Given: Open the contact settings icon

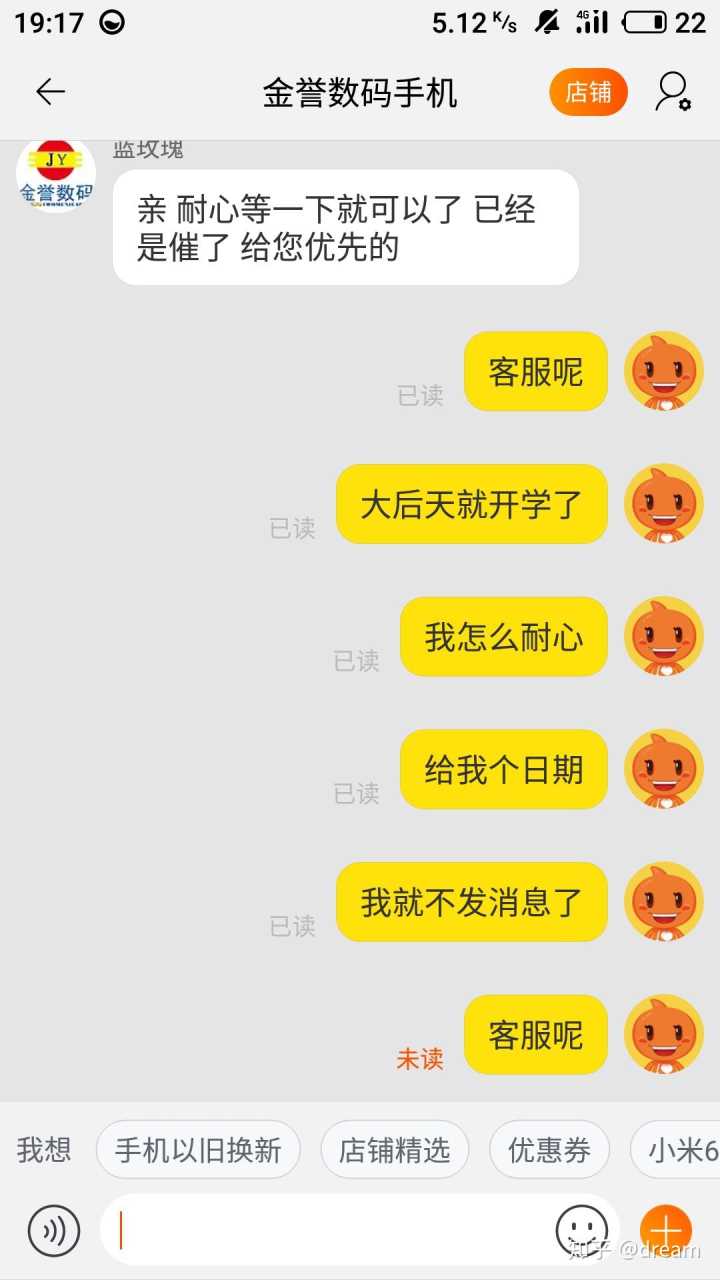Looking at the screenshot, I should [x=673, y=92].
